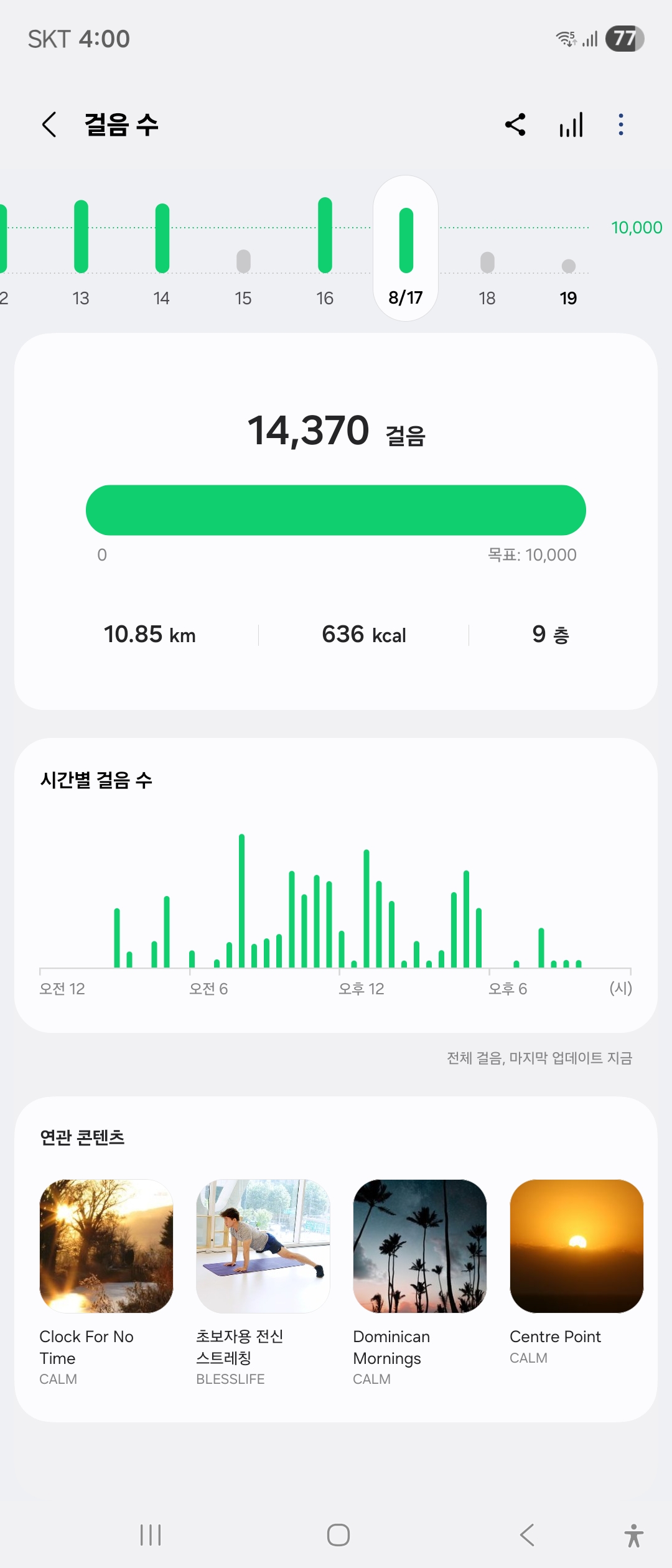Go to the home screen
Screen dimensions: 672x1568
click(x=338, y=1535)
